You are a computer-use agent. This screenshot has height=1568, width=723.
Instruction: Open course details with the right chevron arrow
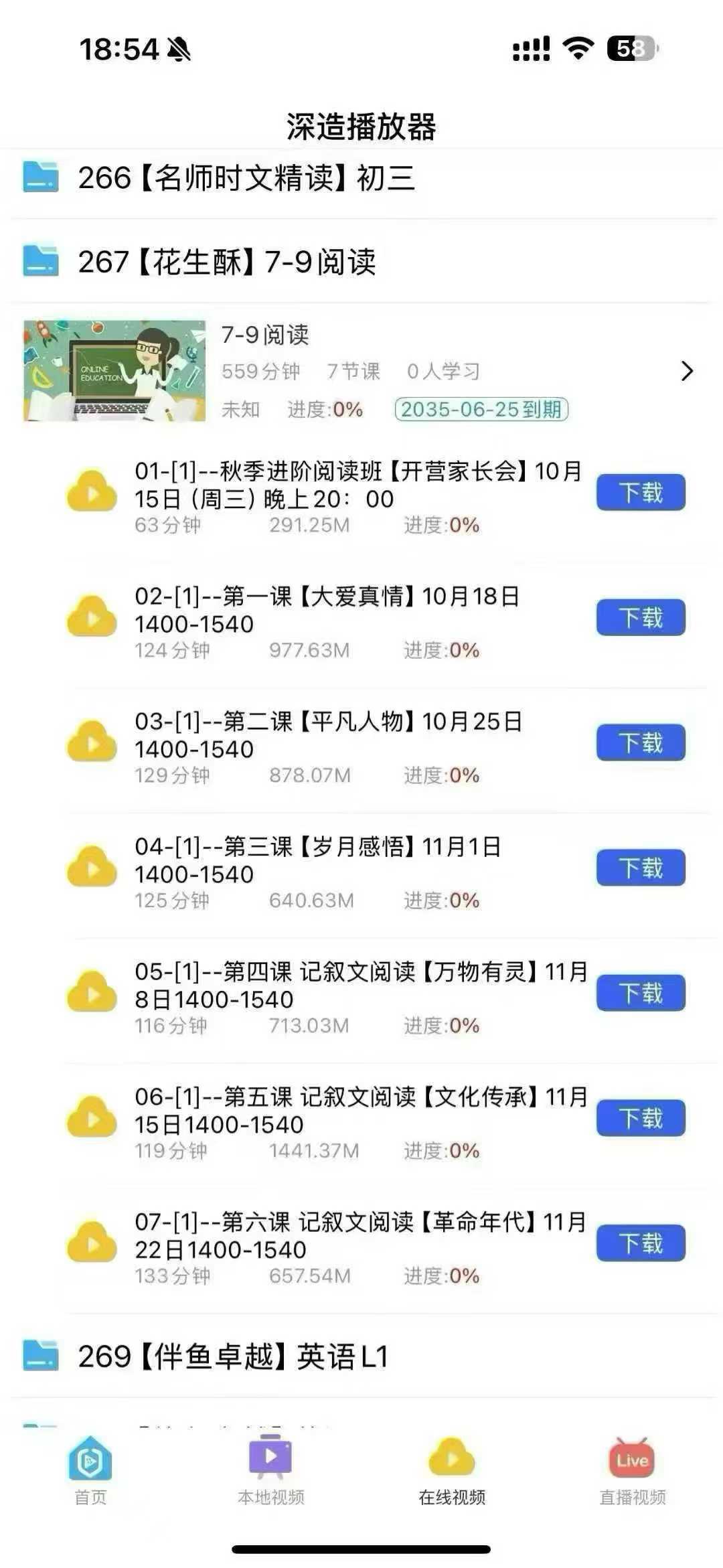pyautogui.click(x=687, y=371)
